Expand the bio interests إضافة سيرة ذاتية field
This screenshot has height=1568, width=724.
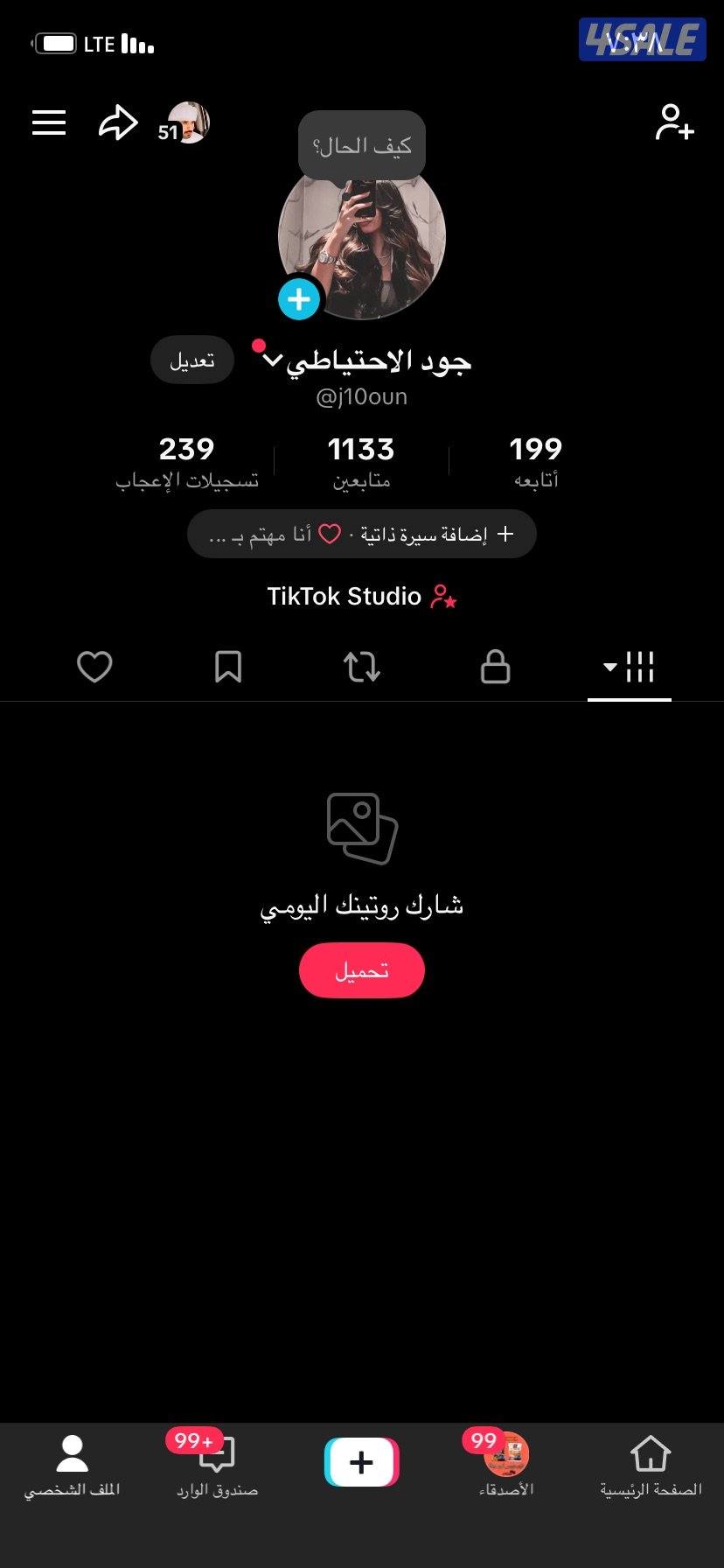coord(361,533)
